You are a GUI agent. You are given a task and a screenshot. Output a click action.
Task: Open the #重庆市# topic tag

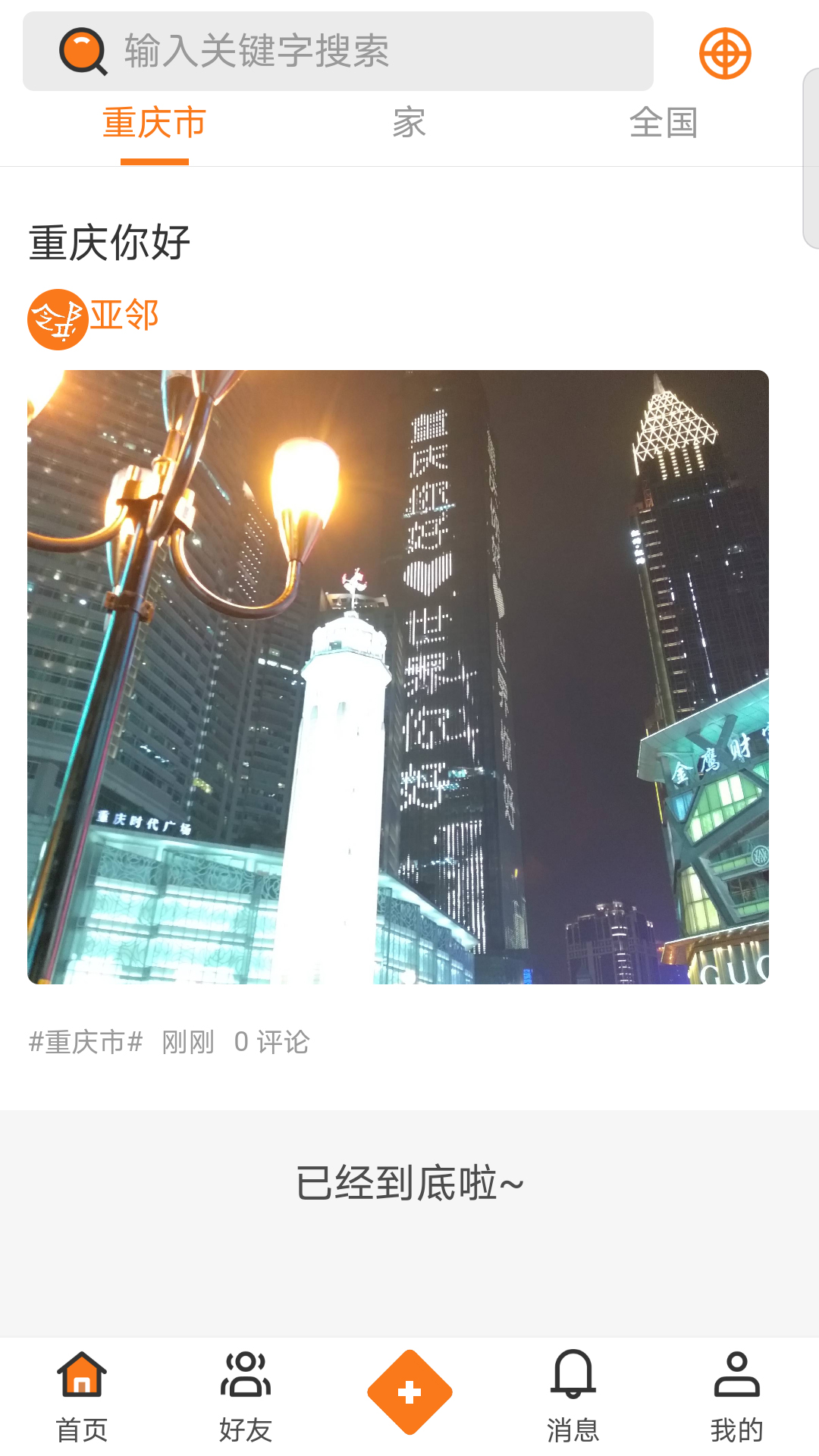pos(86,1042)
